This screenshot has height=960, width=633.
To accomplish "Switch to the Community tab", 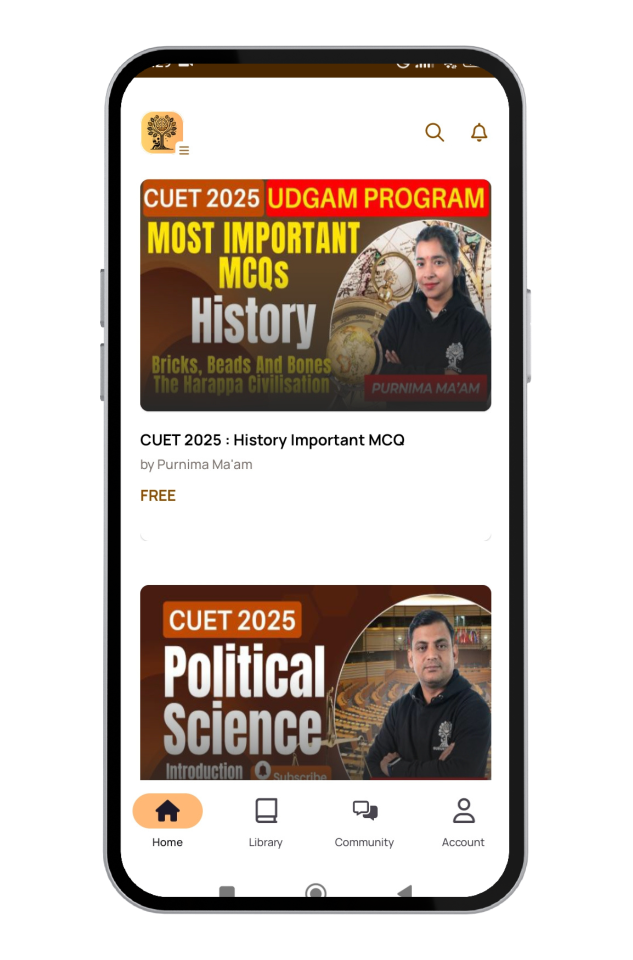I will pos(364,820).
